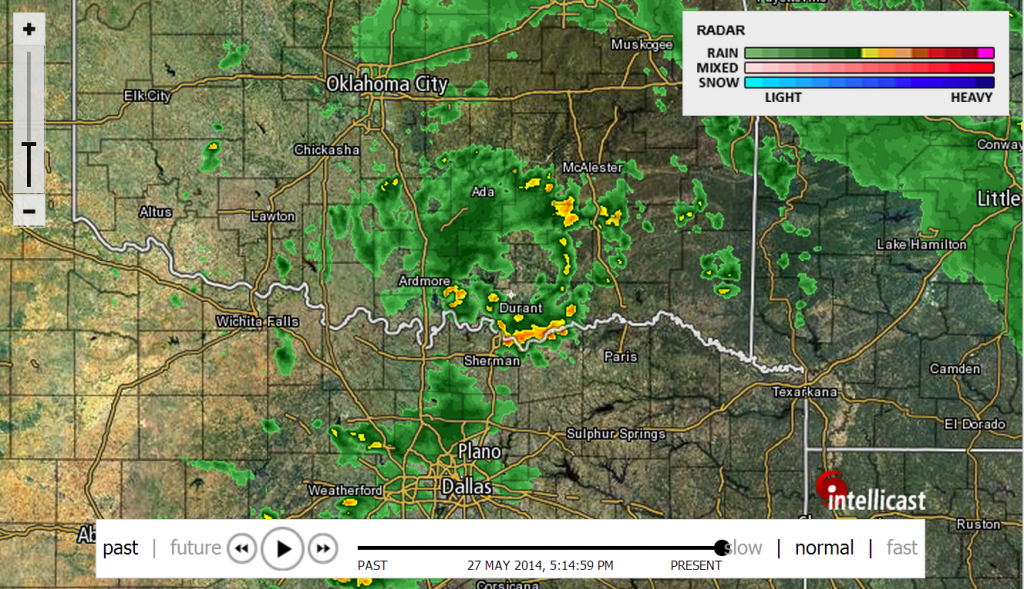Set animation speed to fast
The height and width of the screenshot is (589, 1024).
click(901, 548)
